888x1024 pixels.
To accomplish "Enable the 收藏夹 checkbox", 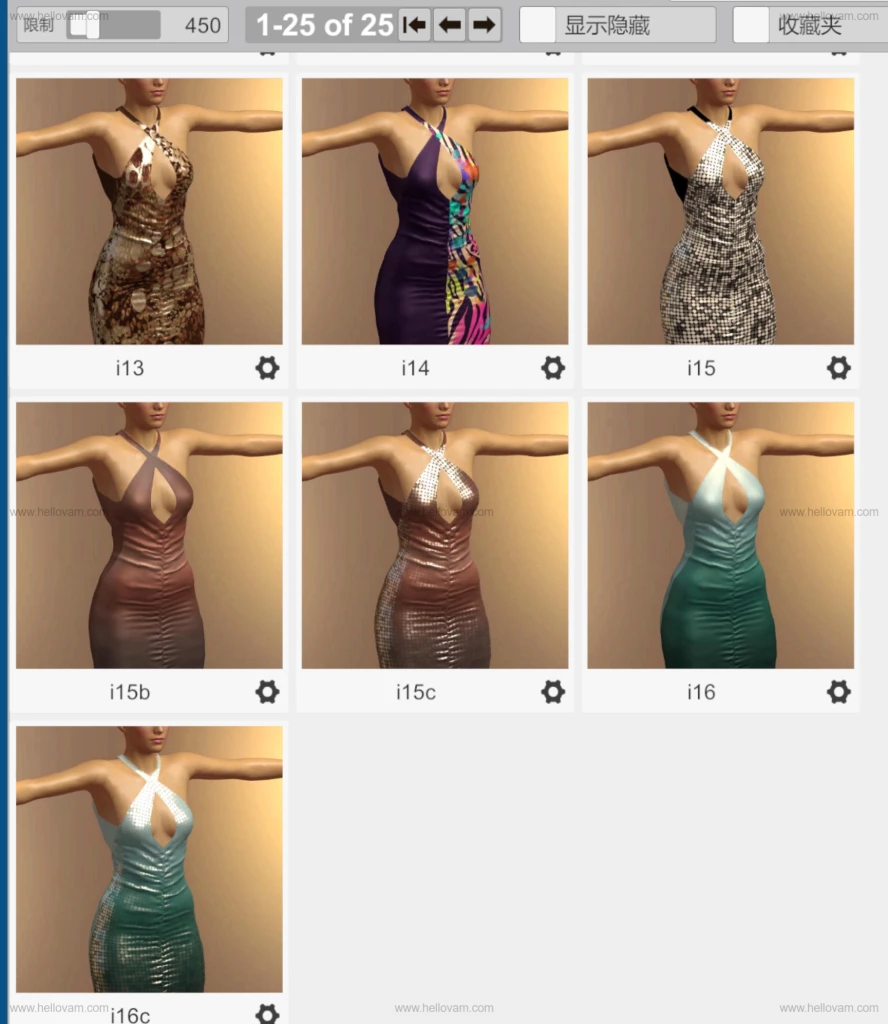I will 751,25.
